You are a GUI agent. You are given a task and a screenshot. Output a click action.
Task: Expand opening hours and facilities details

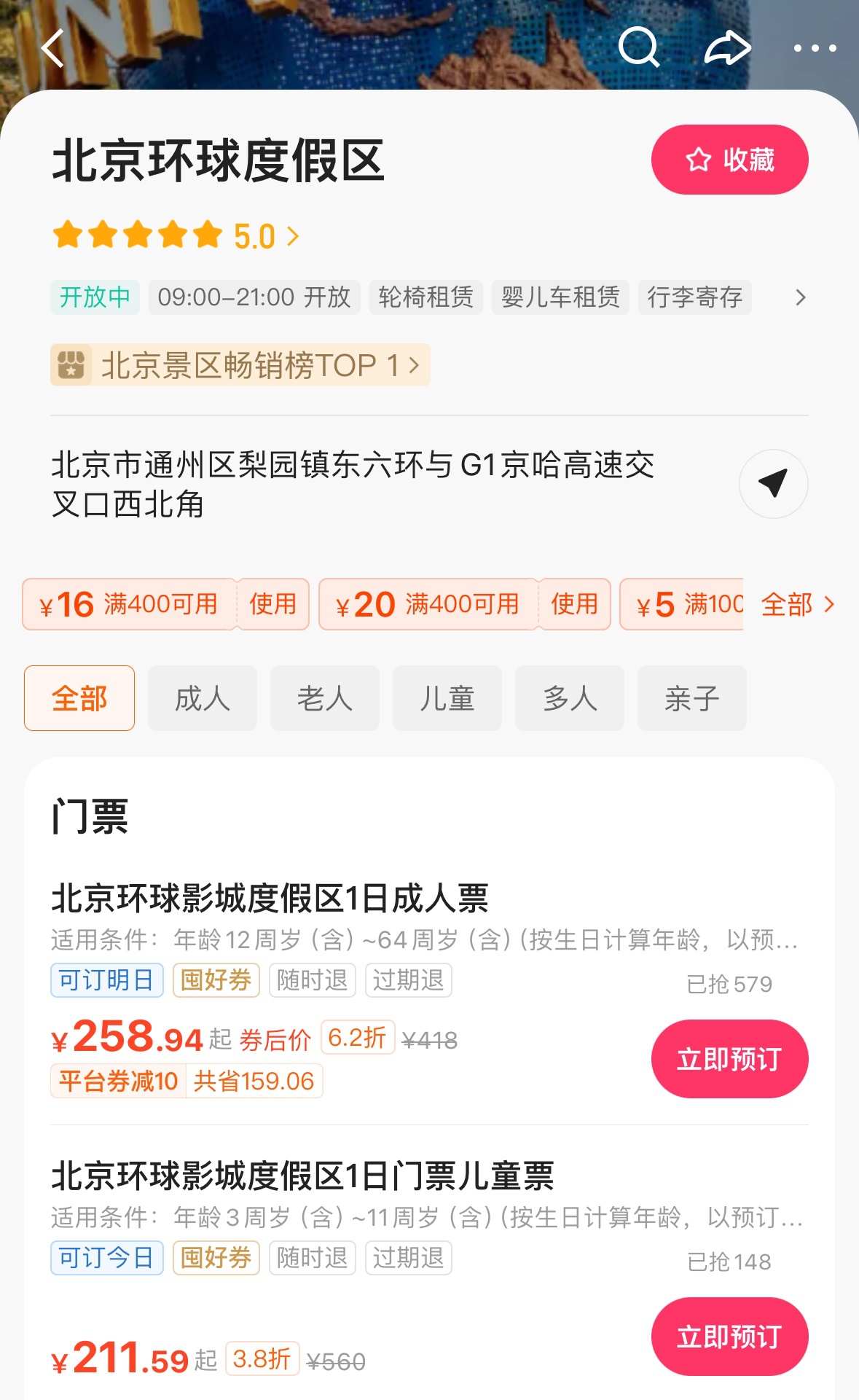800,297
